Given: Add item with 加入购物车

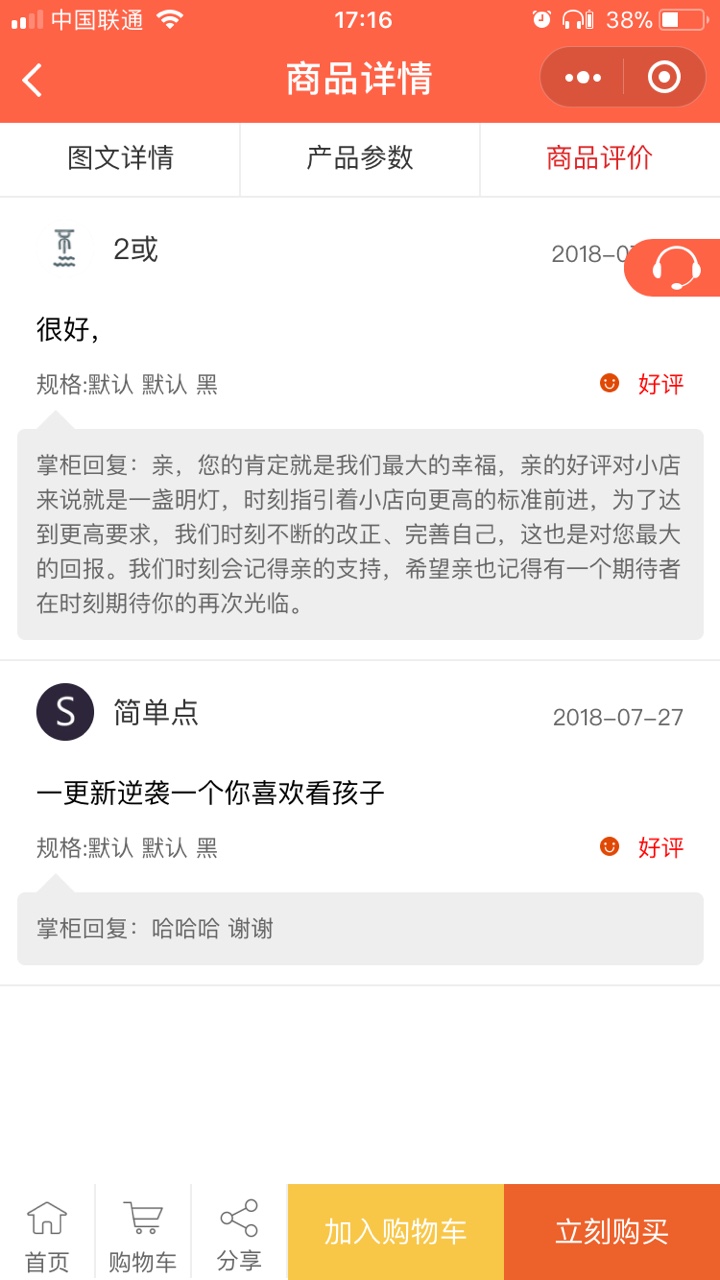Looking at the screenshot, I should point(396,1232).
